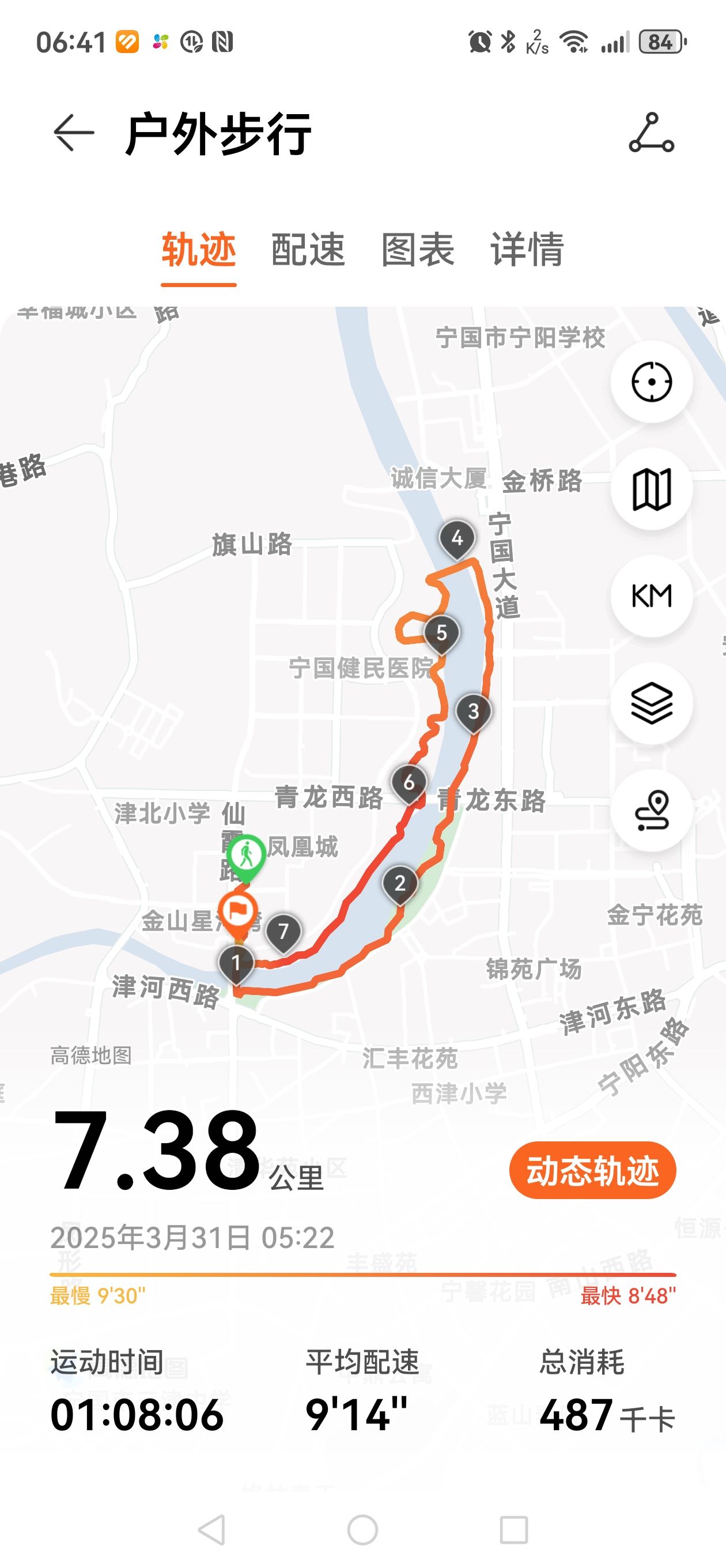
Task: Switch to the 图表 tab
Action: click(x=418, y=250)
